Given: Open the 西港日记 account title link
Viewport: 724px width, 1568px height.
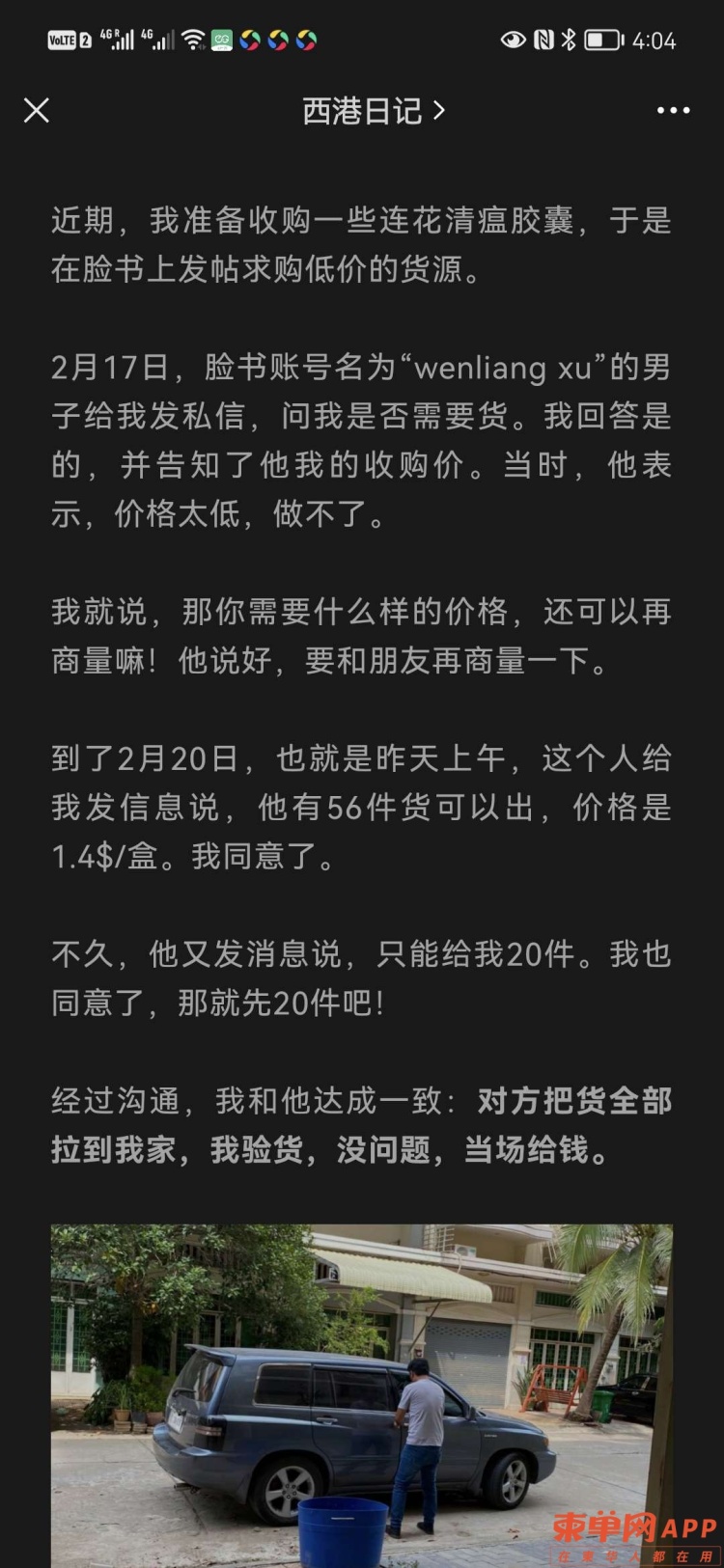Looking at the screenshot, I should (x=373, y=111).
